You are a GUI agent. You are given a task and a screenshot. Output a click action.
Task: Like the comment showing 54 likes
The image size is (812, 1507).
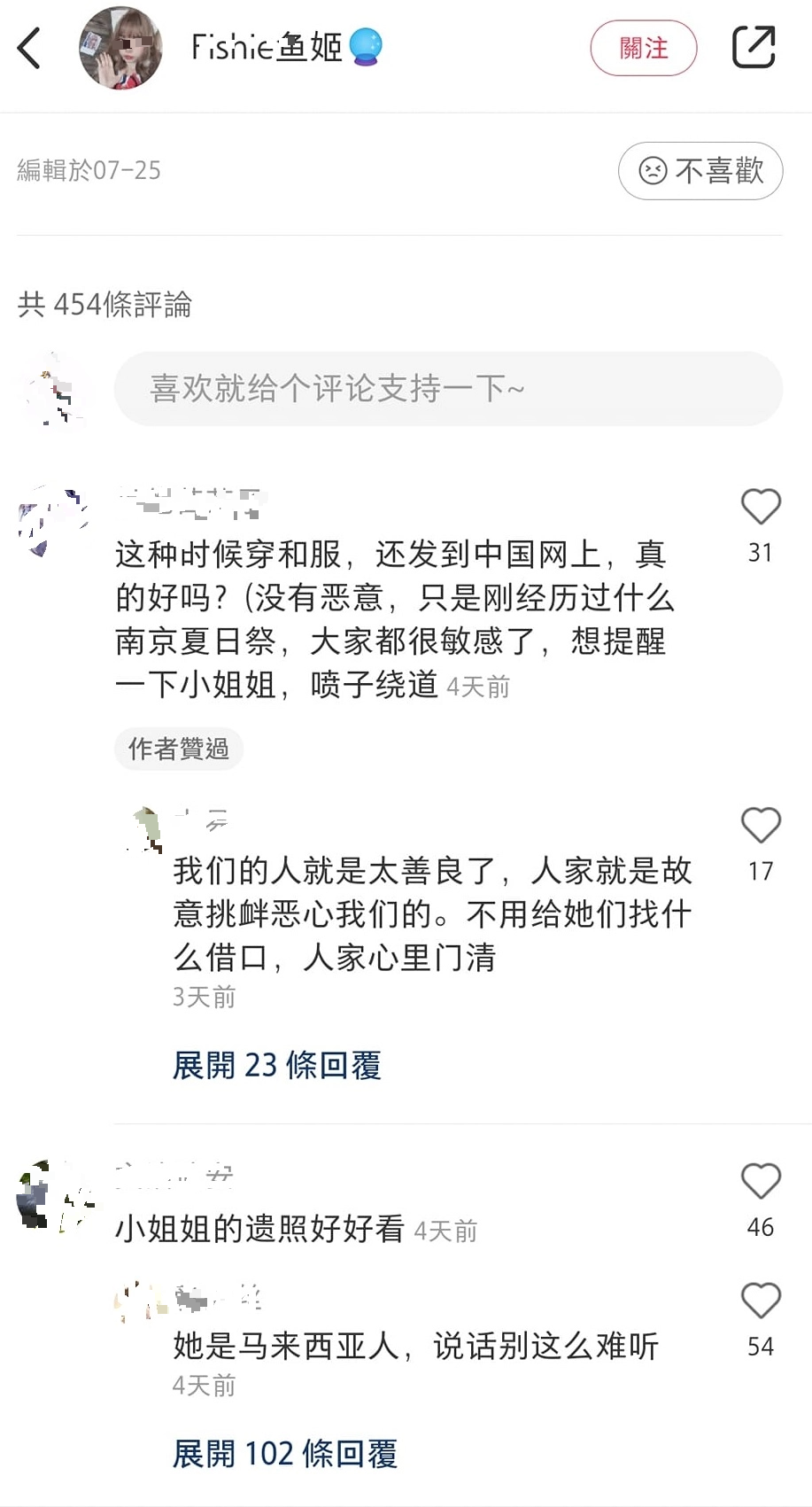tap(759, 1300)
